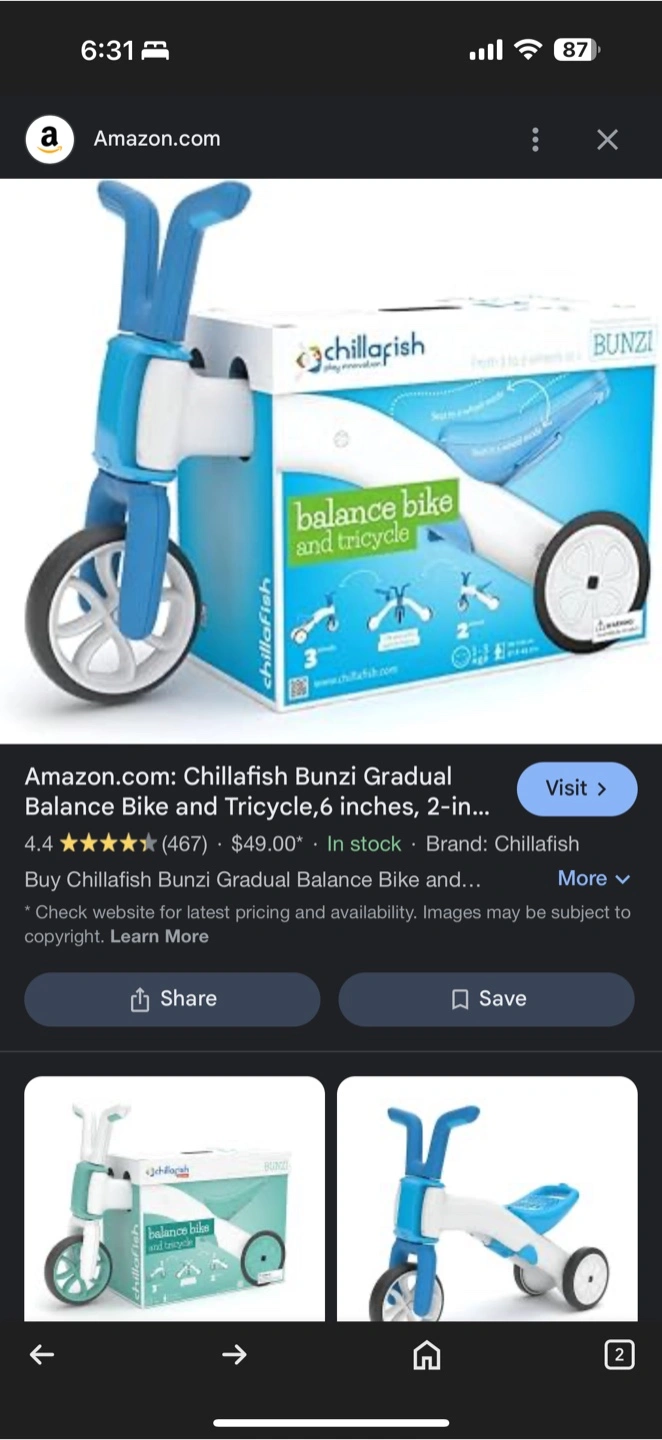Open the tab switcher showing 2 tabs

click(619, 1355)
